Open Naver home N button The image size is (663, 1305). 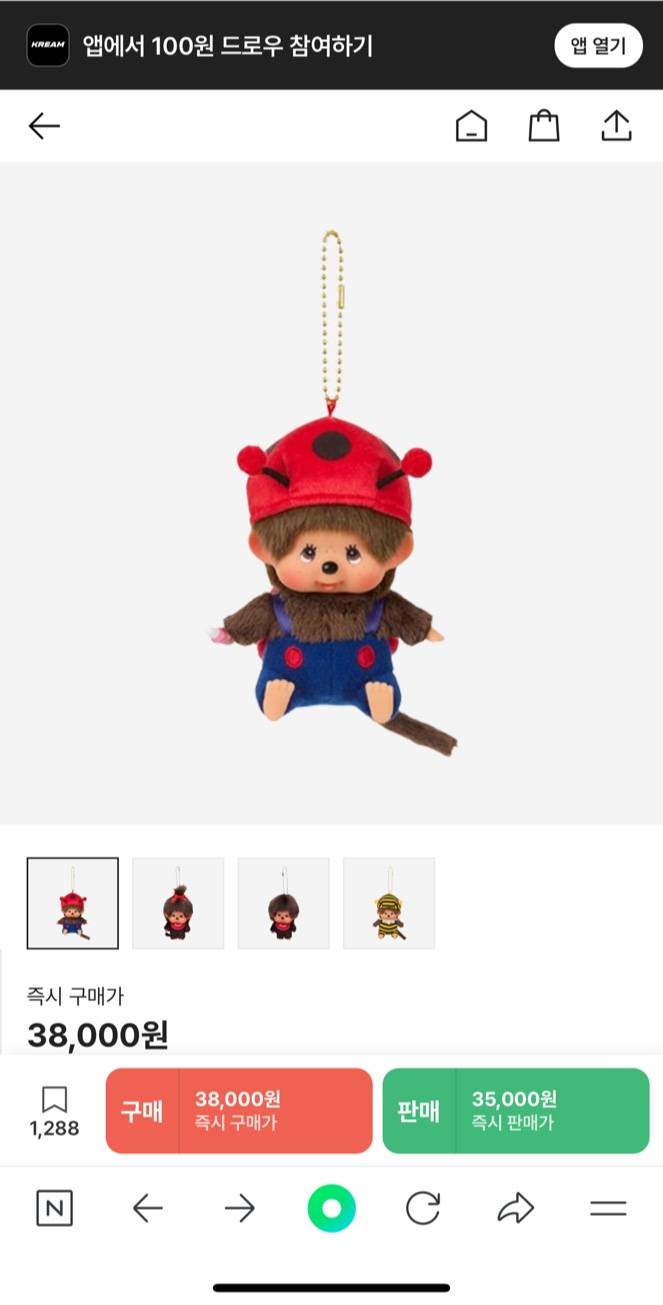54,1209
